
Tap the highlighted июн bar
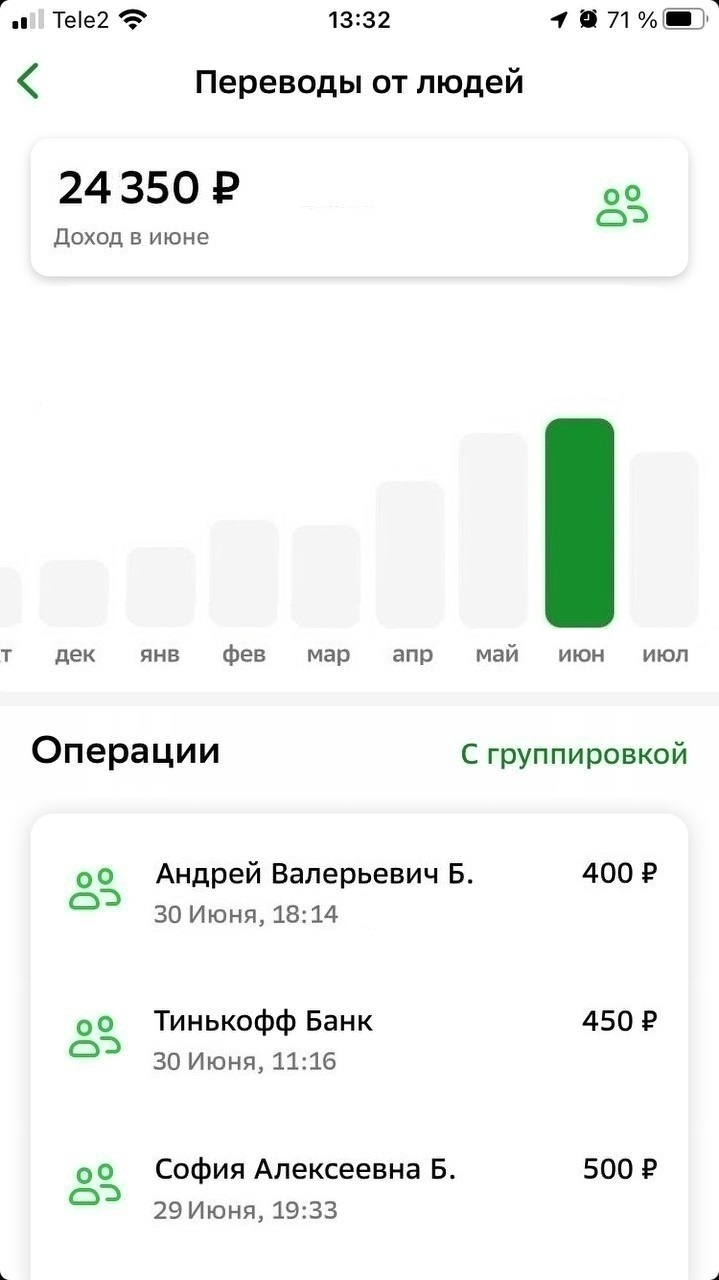pos(580,523)
